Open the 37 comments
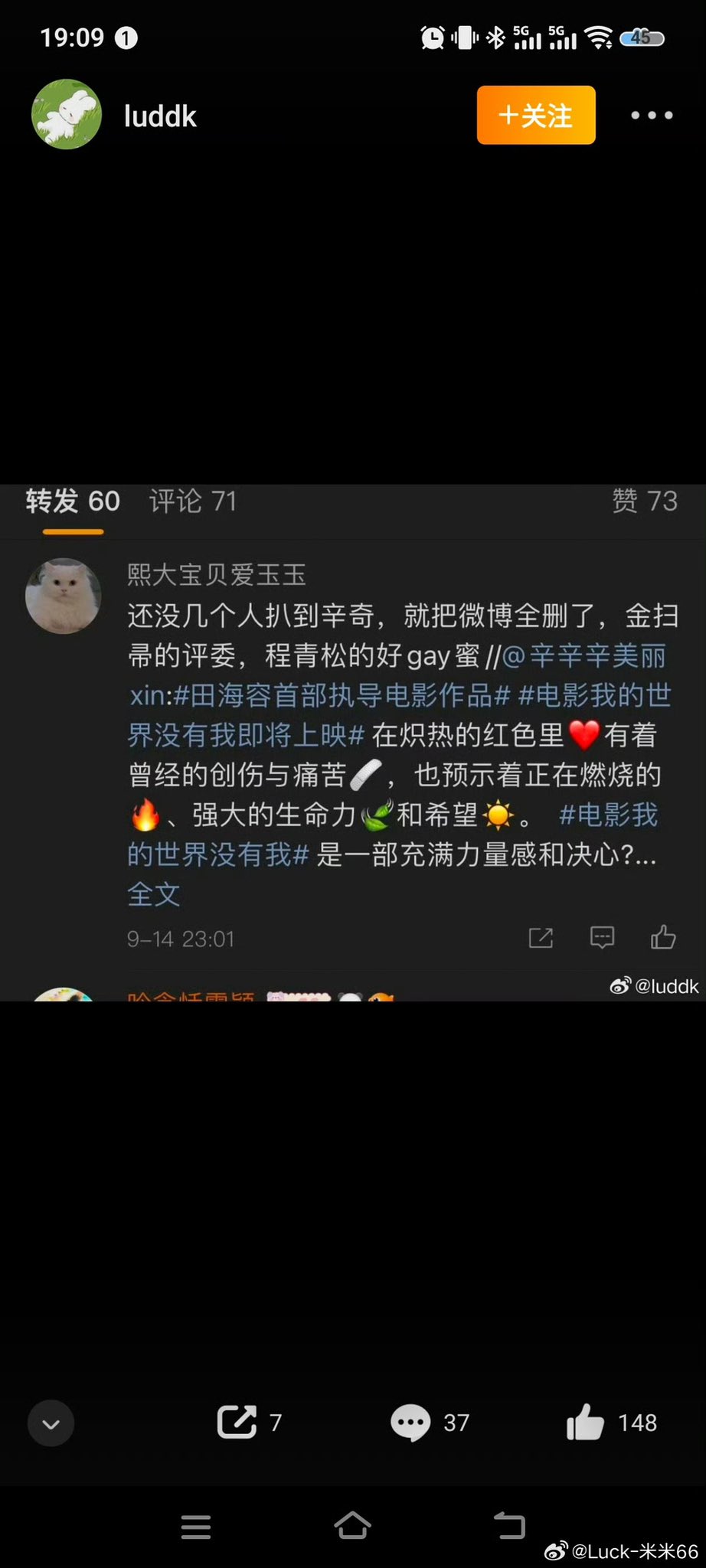The width and height of the screenshot is (706, 1568). [x=411, y=1423]
